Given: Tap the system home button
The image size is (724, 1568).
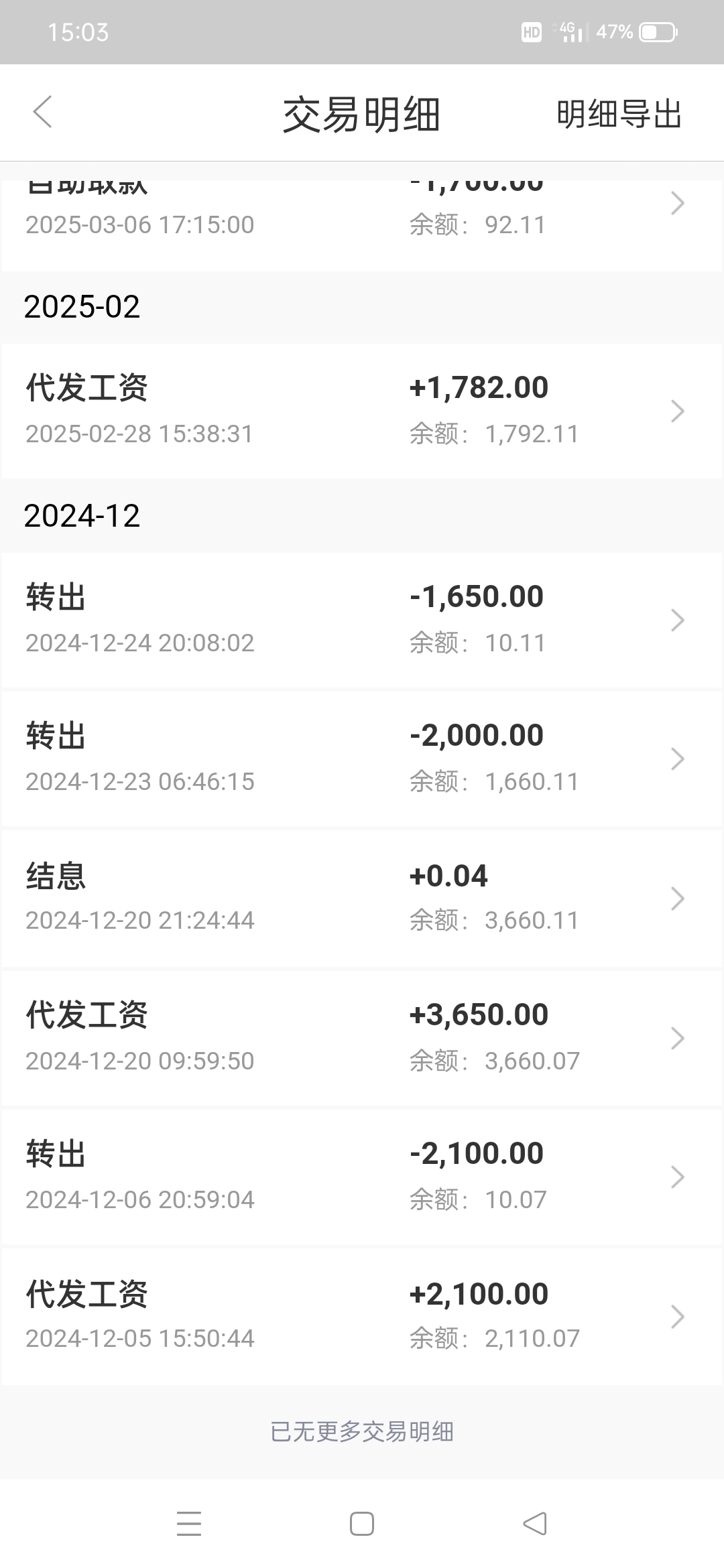Looking at the screenshot, I should click(x=362, y=1524).
